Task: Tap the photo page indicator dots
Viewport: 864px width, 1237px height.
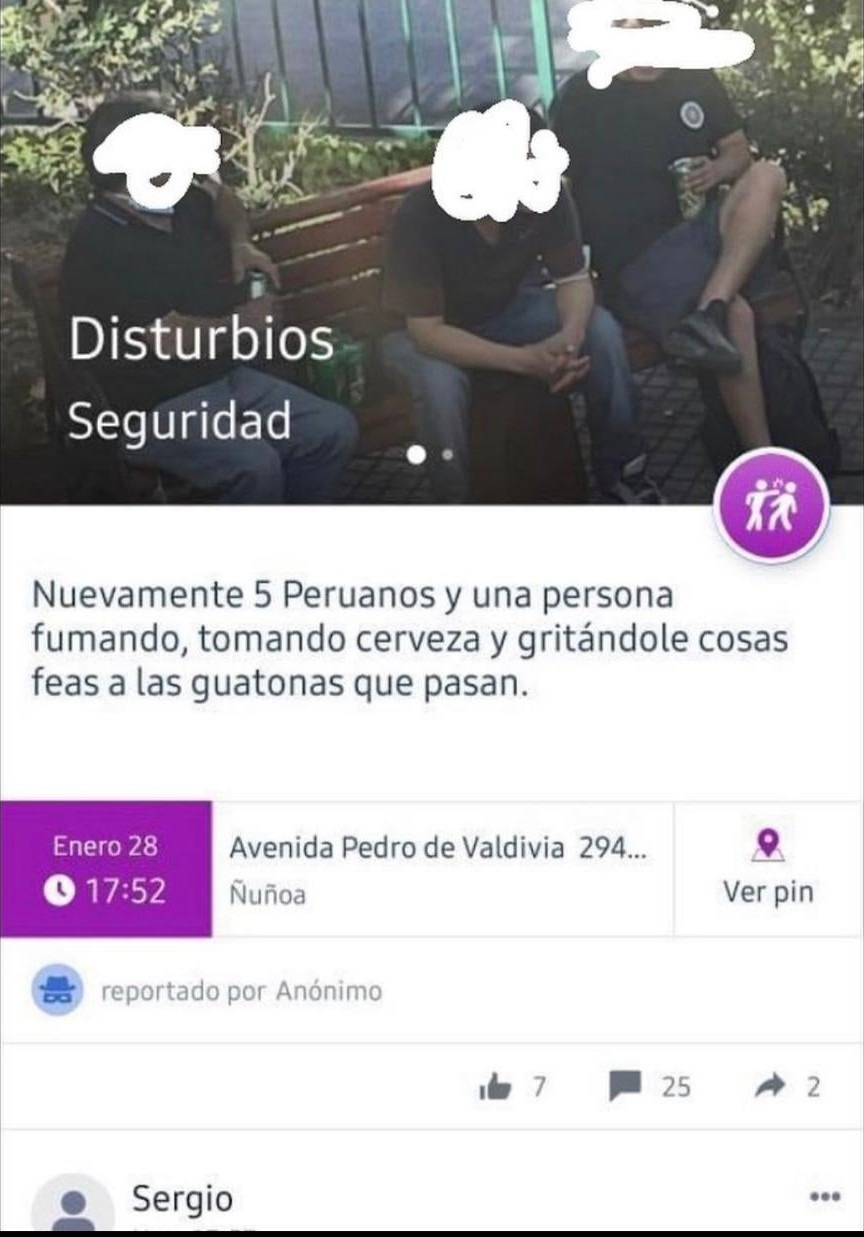Action: [432, 455]
